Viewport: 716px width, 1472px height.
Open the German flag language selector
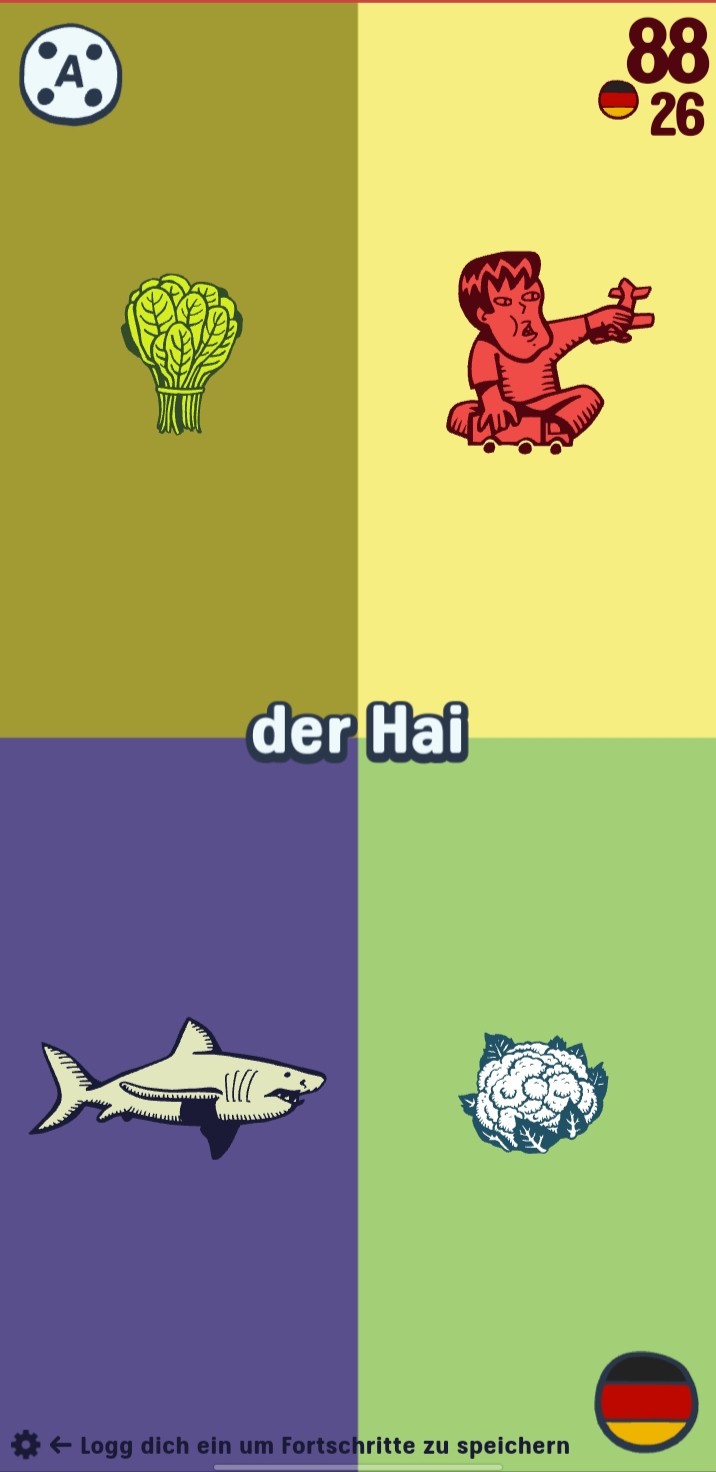(x=646, y=1402)
